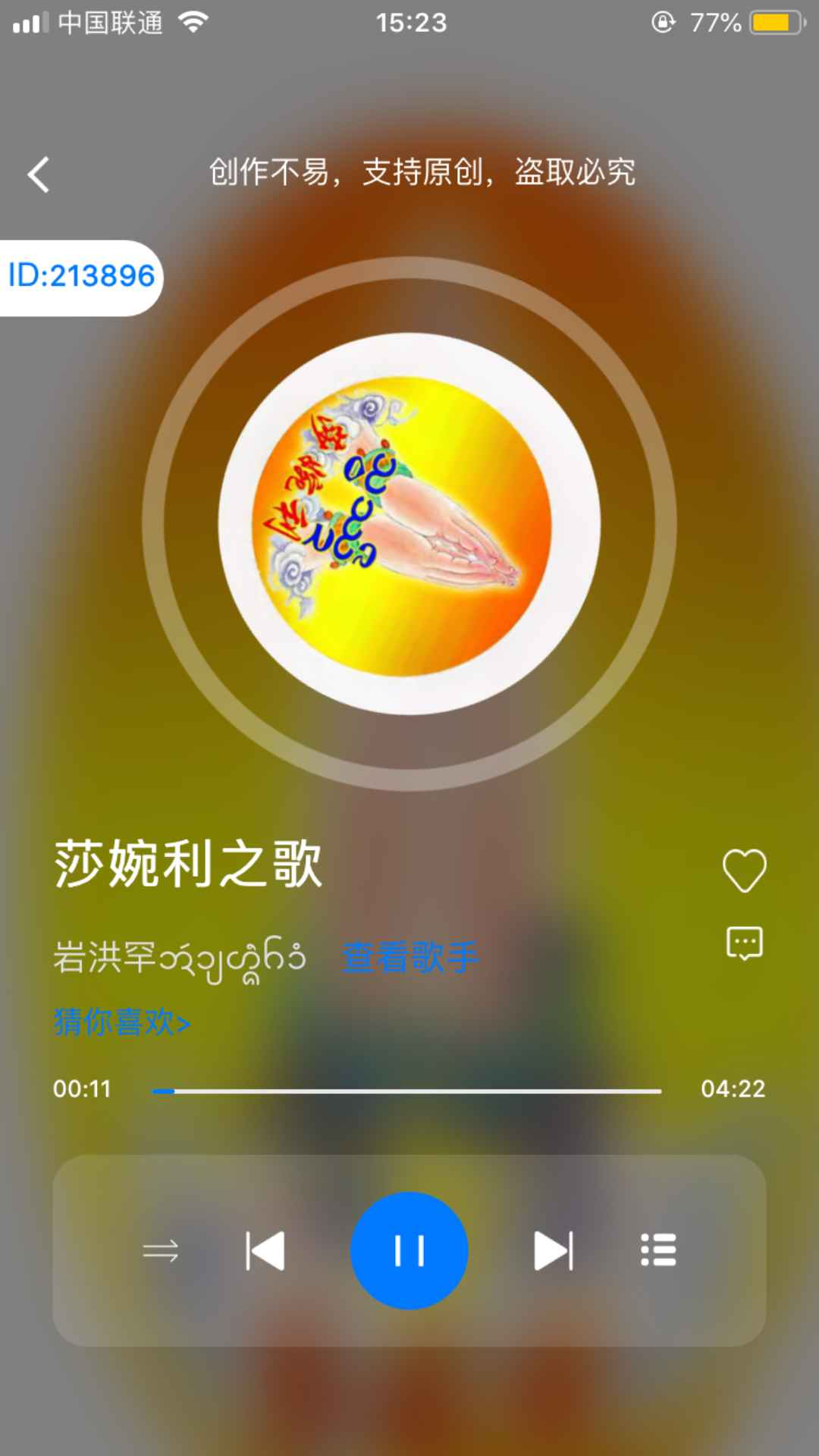Click the ID:213896 bubble
Viewport: 819px width, 1456px height.
[x=81, y=275]
